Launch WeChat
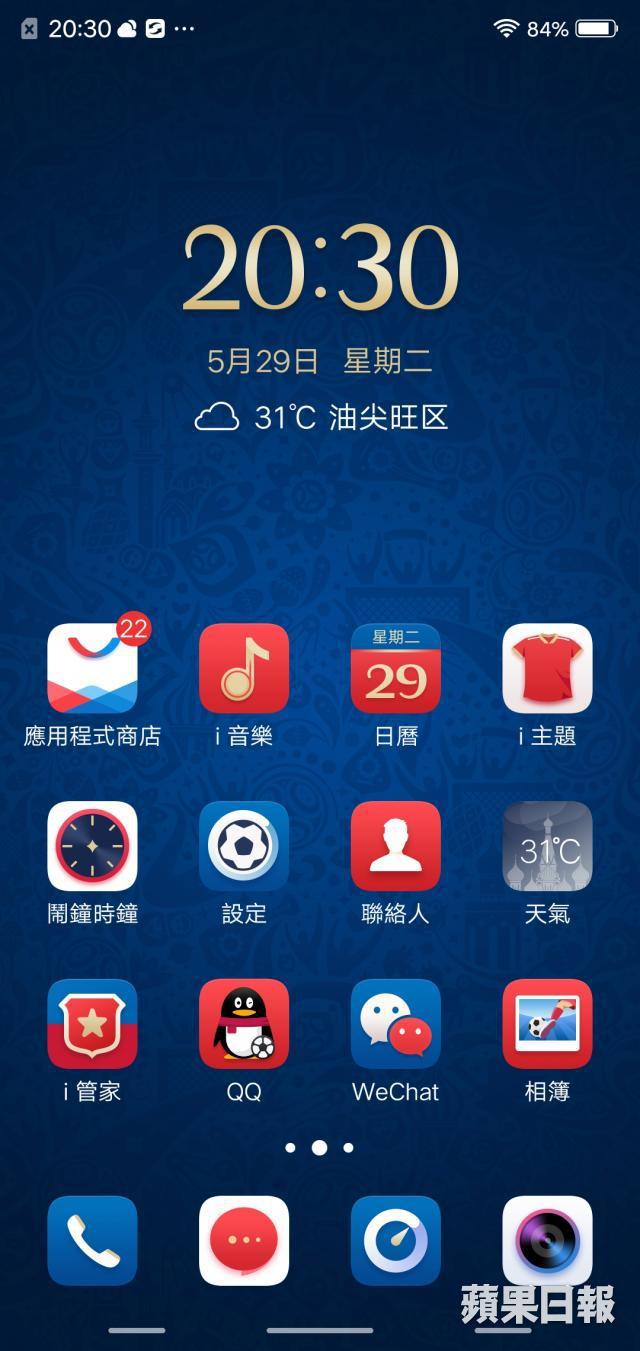640x1351 pixels. click(396, 1023)
